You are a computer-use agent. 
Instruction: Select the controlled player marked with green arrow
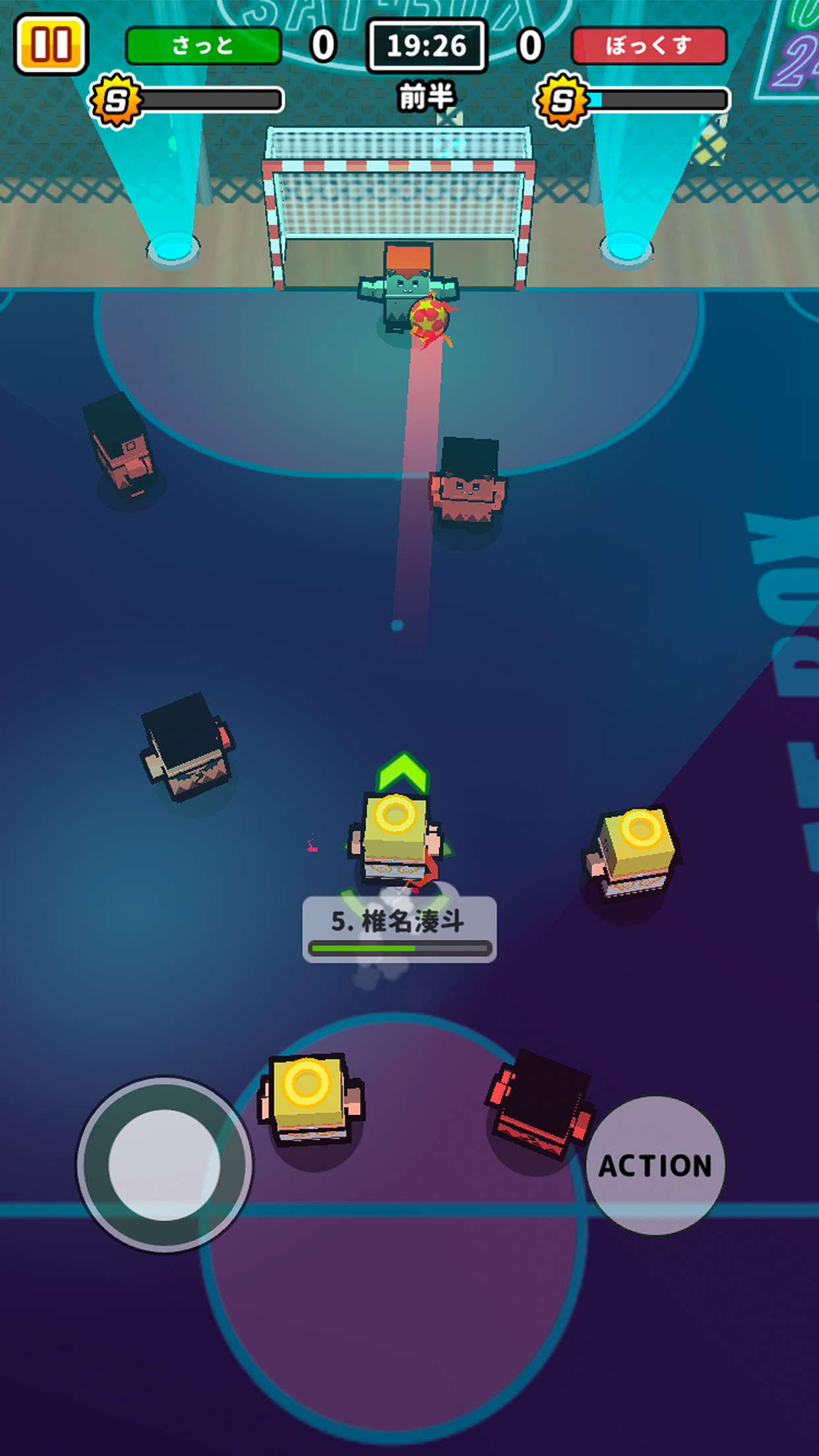click(396, 837)
